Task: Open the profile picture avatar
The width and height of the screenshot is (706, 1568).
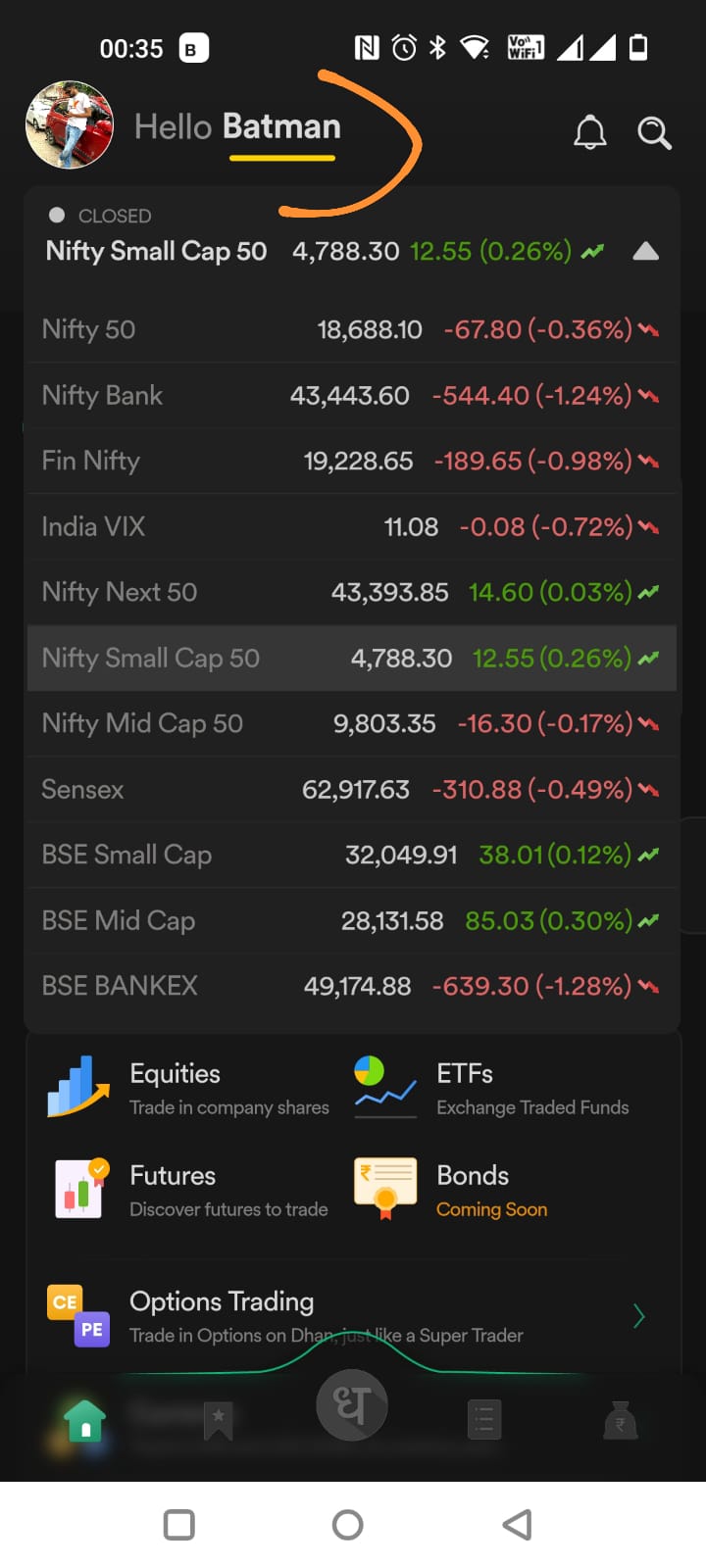Action: pos(70,125)
